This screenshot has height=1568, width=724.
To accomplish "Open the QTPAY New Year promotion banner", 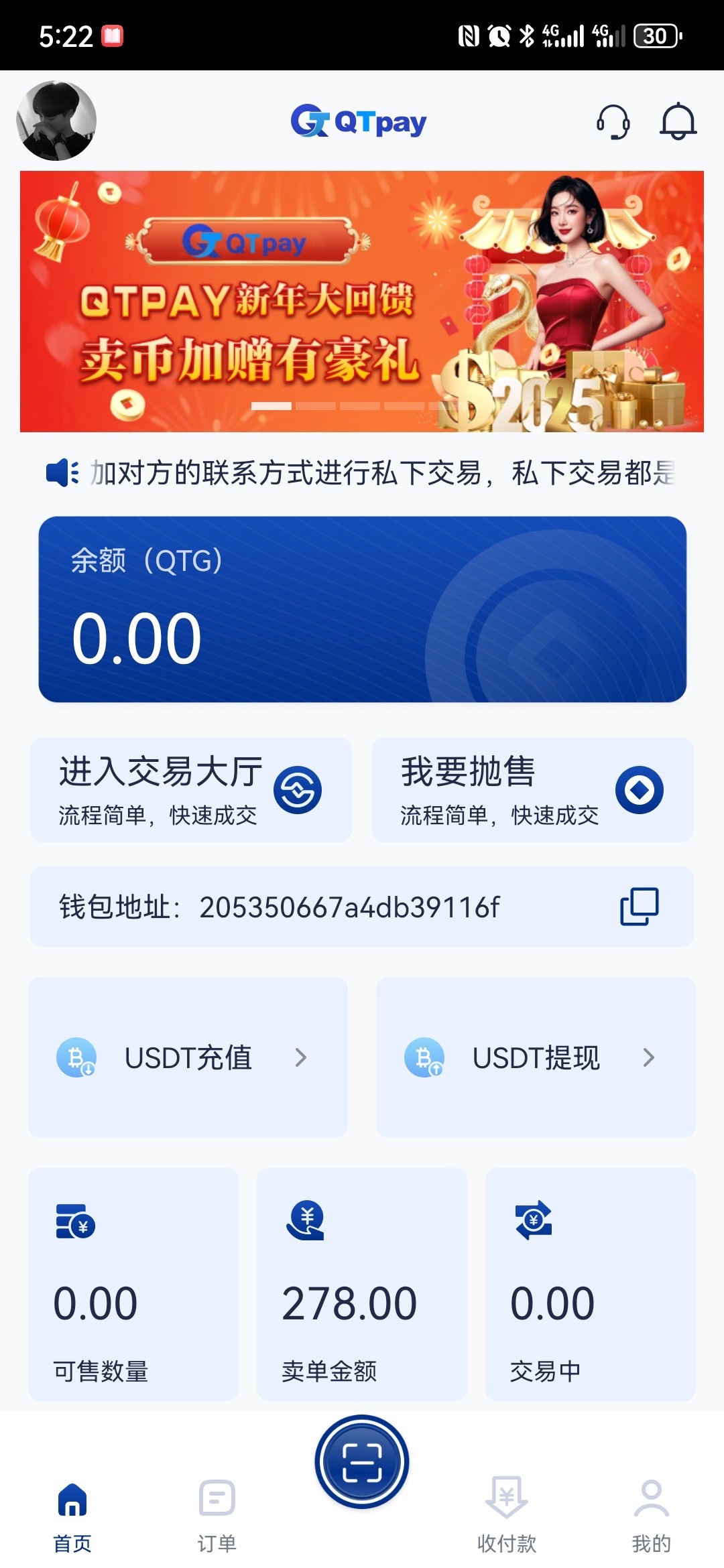I will coord(362,301).
